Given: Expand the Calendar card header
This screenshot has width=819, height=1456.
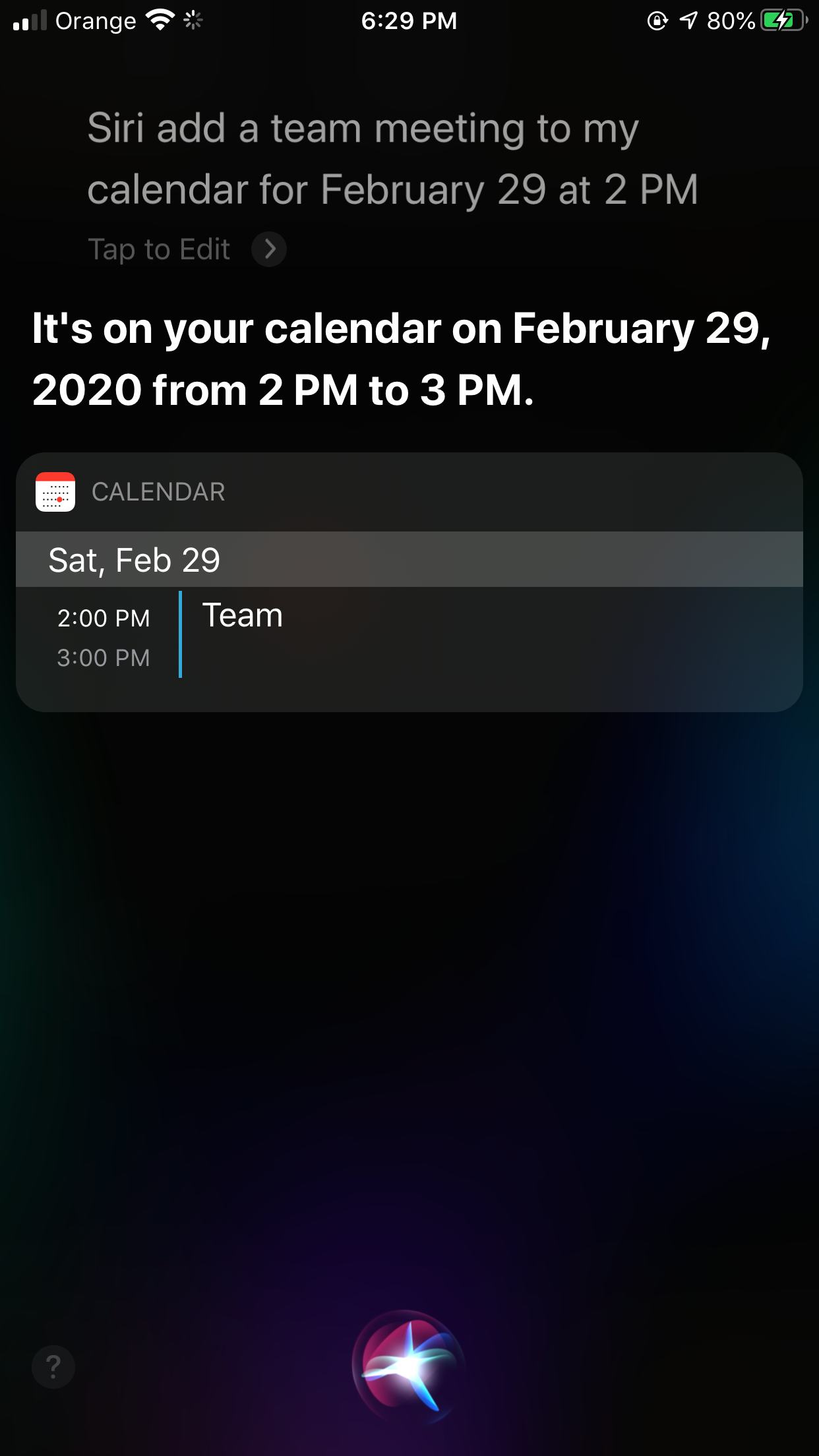Looking at the screenshot, I should [158, 493].
